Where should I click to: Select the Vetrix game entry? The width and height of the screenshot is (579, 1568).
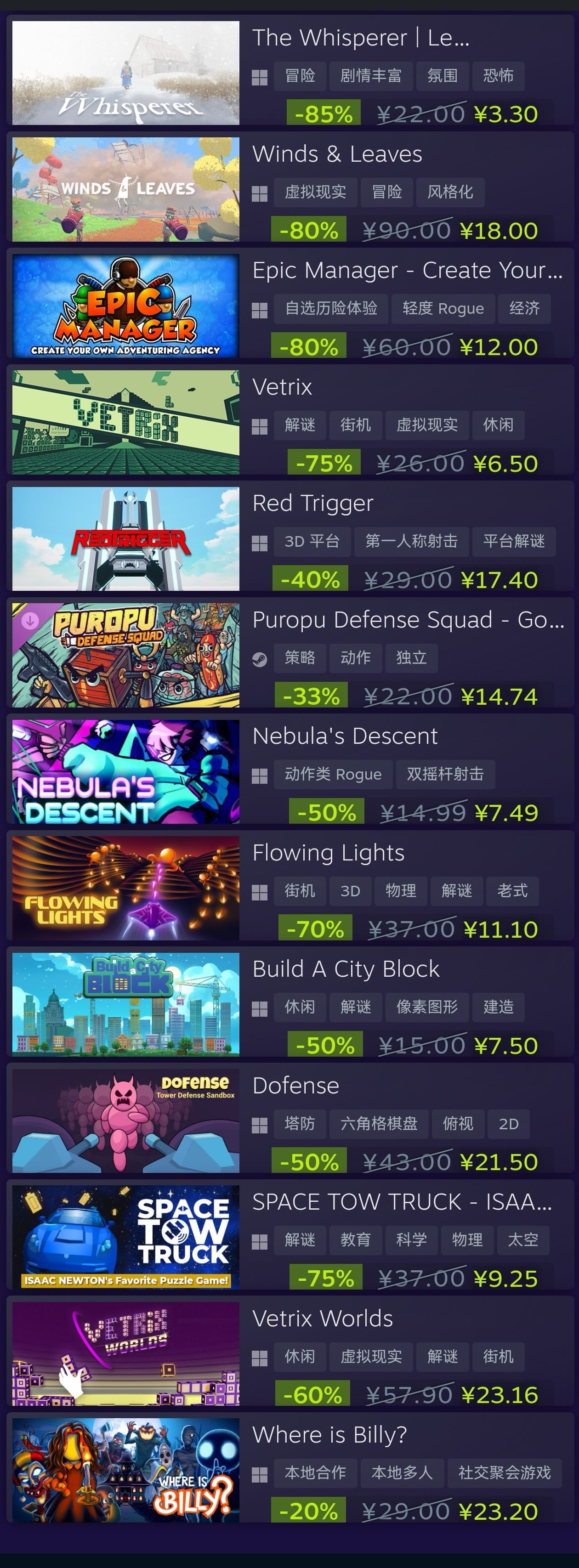pos(282,387)
